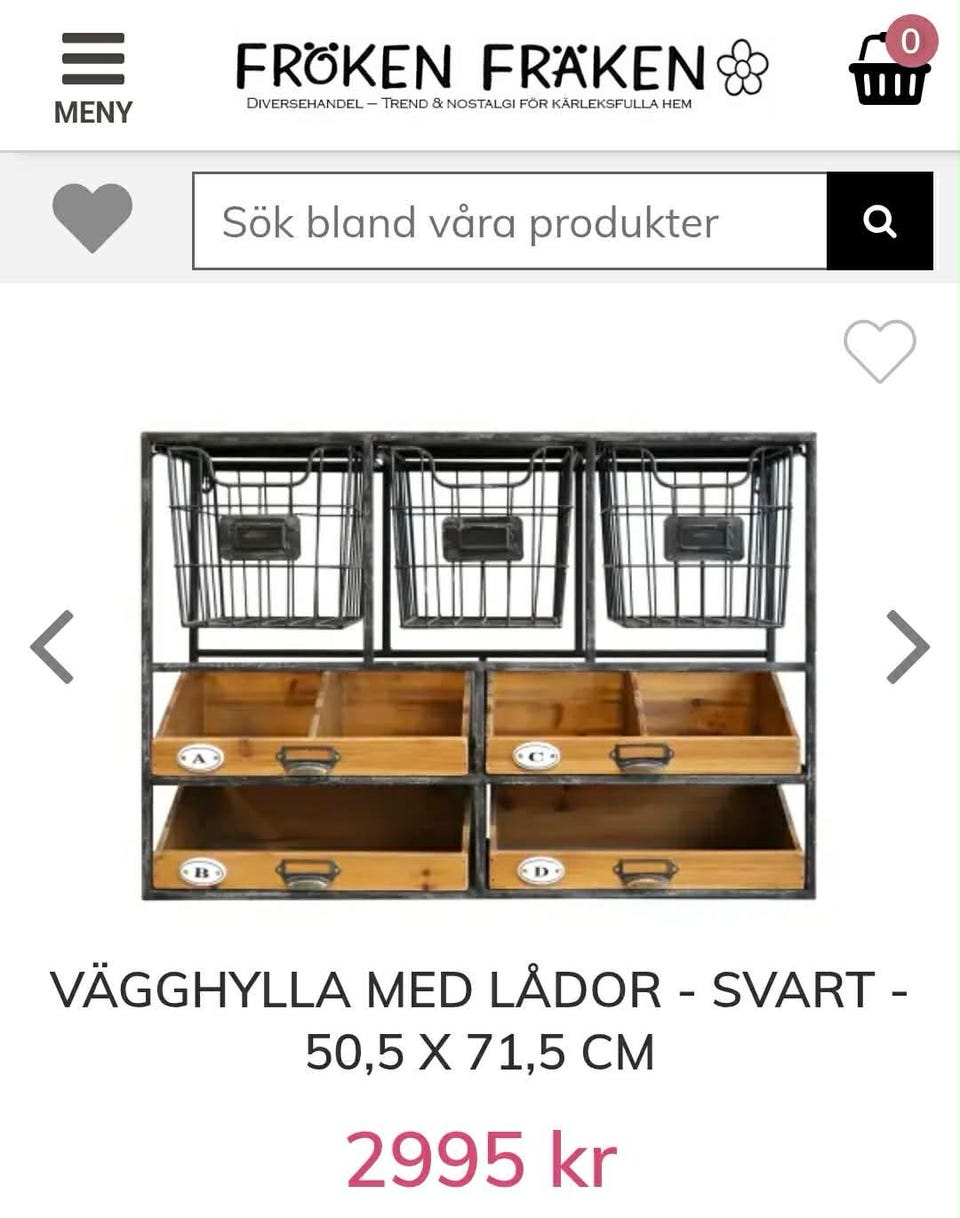960x1218 pixels.
Task: Show the previous product image
Action: point(52,647)
